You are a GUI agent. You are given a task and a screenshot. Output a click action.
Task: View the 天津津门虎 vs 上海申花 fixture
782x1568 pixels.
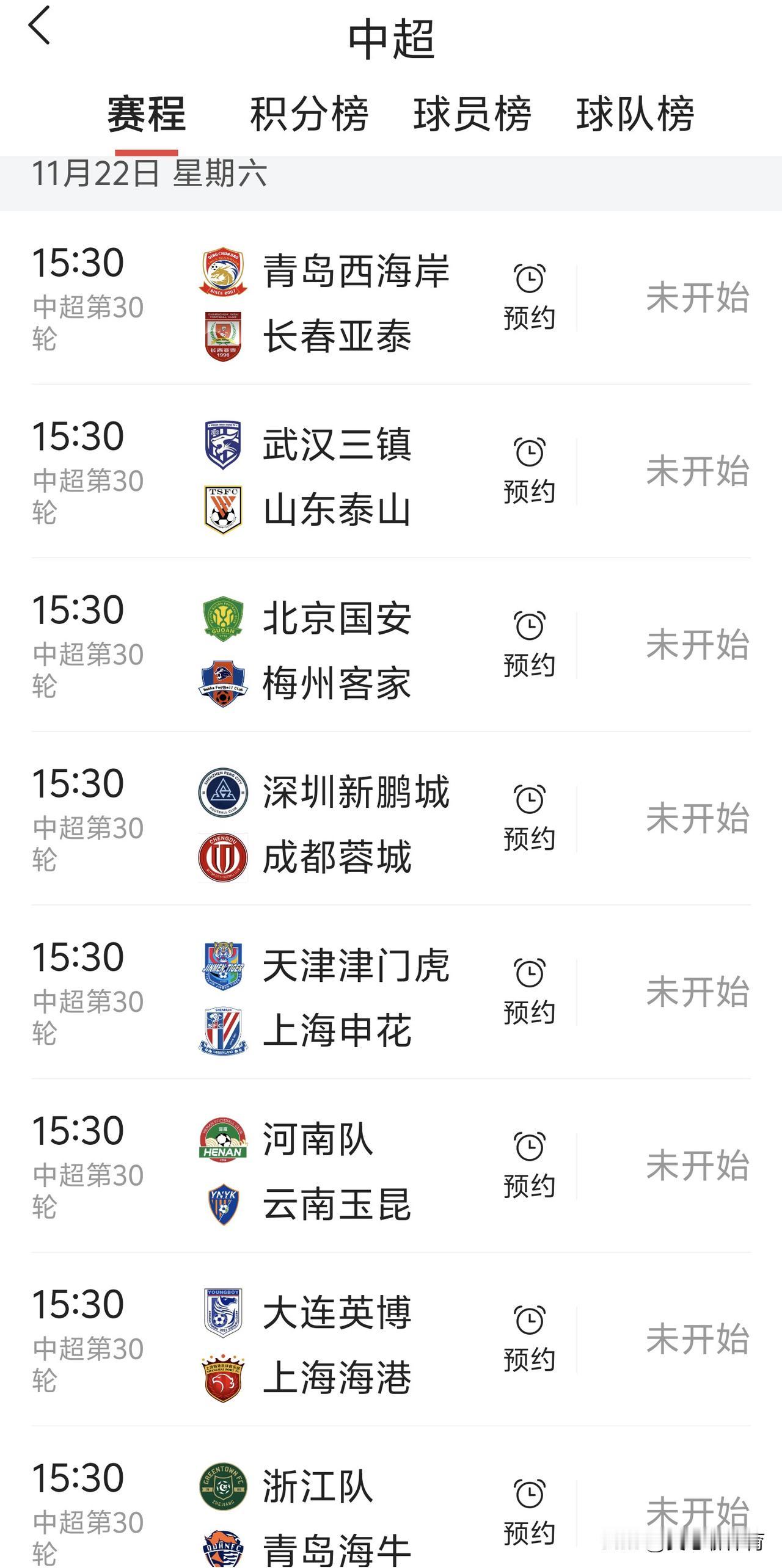click(x=337, y=998)
